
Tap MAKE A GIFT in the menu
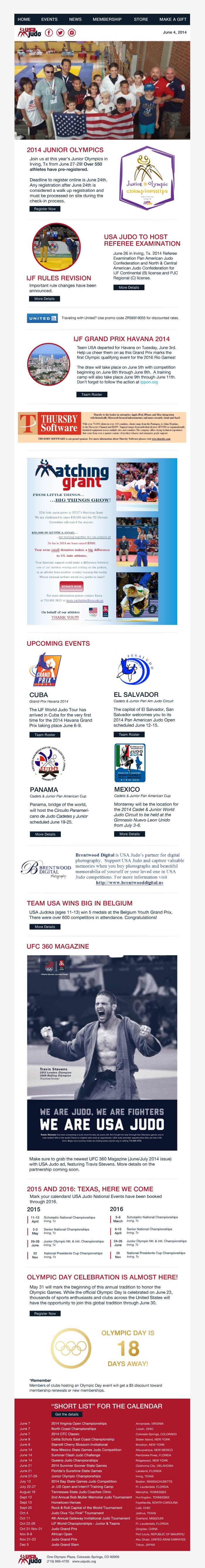(173, 20)
